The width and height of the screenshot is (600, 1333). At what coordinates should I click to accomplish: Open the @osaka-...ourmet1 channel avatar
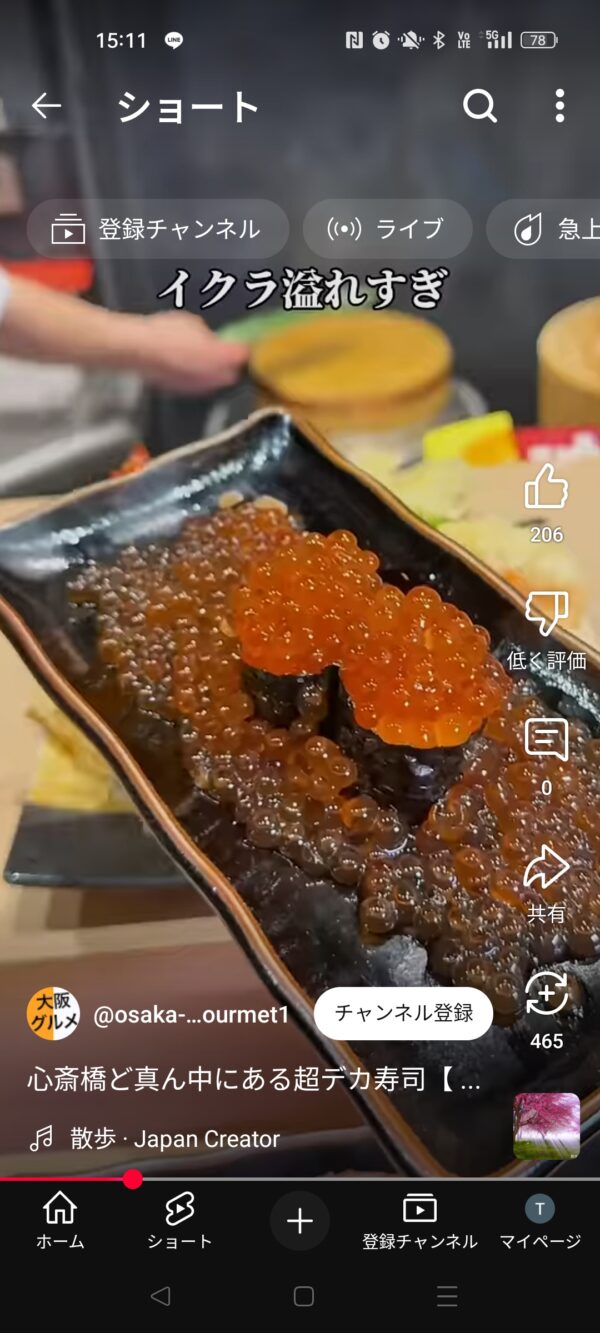[53, 1014]
